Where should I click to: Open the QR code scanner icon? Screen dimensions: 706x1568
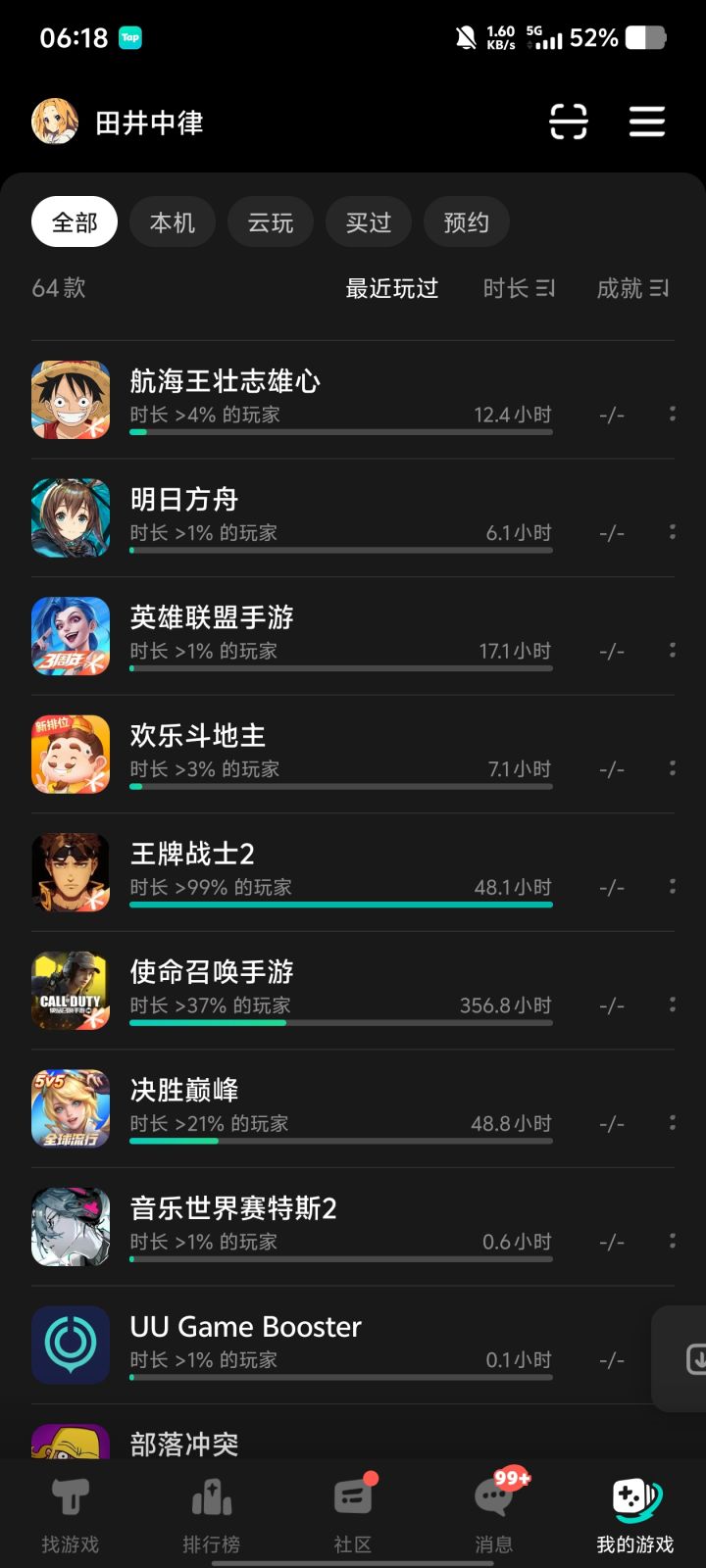click(x=570, y=122)
